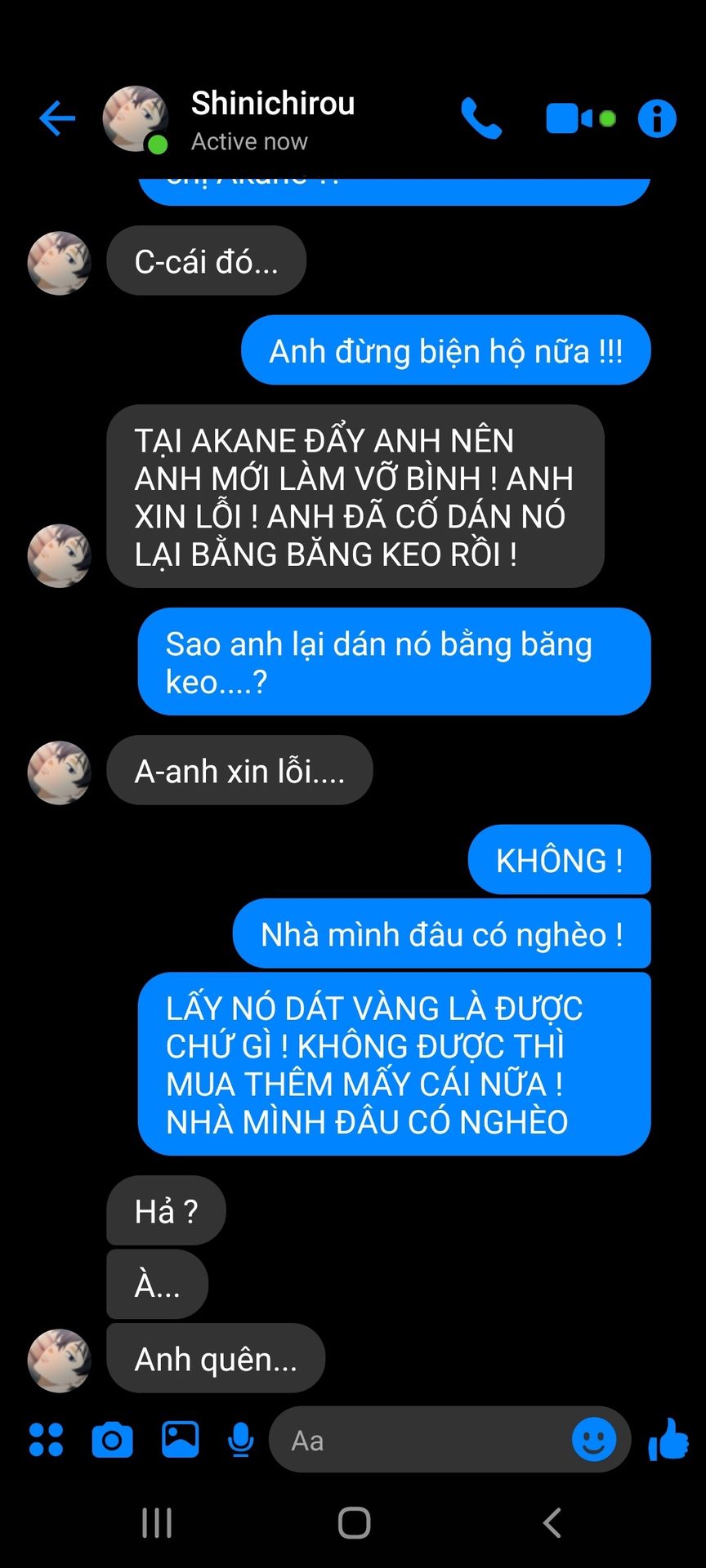Start a video call with Shinichirou
Image resolution: width=706 pixels, height=1568 pixels.
[580, 118]
